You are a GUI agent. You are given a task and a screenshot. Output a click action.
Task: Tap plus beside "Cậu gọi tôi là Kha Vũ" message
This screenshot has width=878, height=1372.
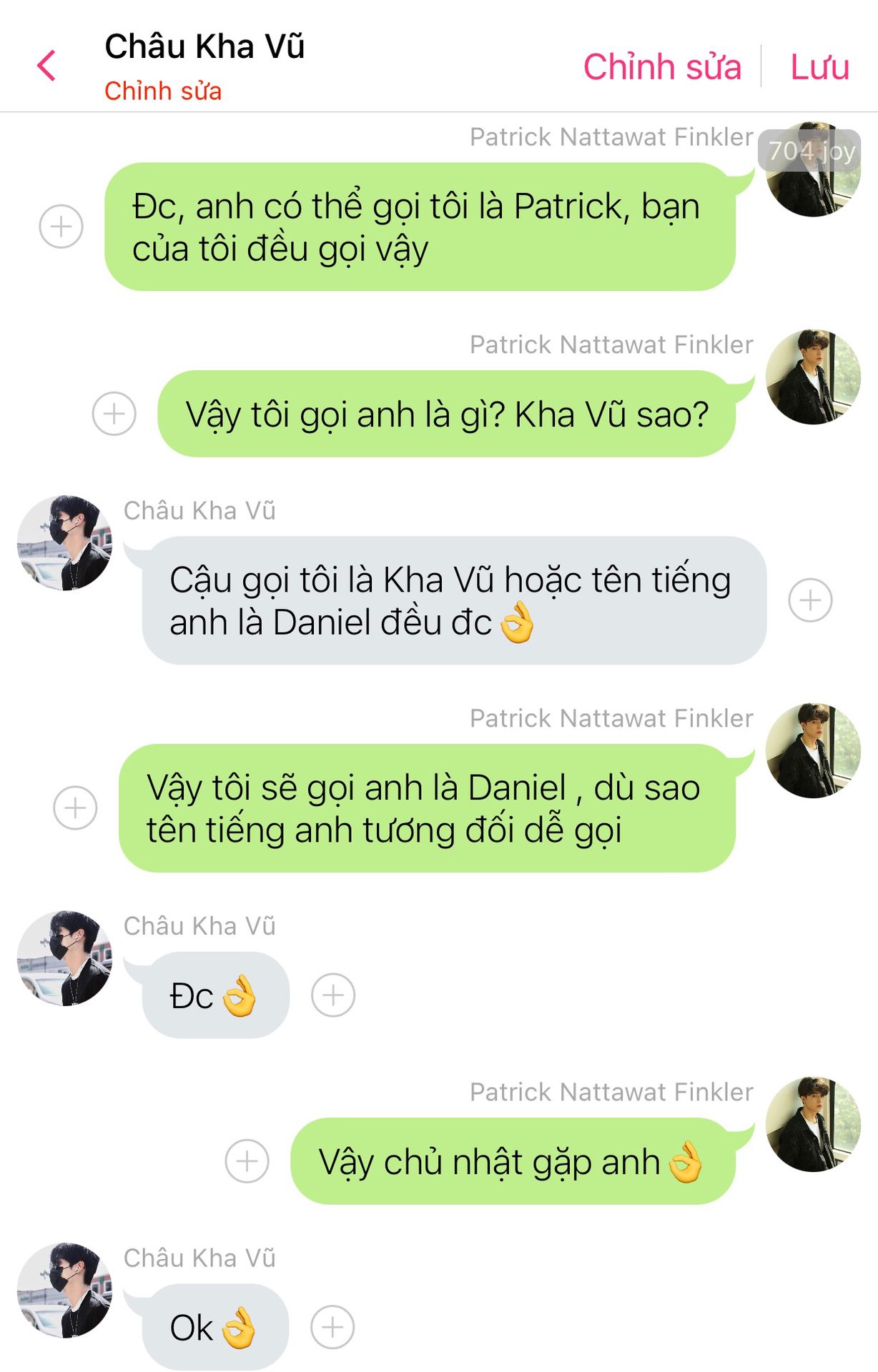point(809,600)
